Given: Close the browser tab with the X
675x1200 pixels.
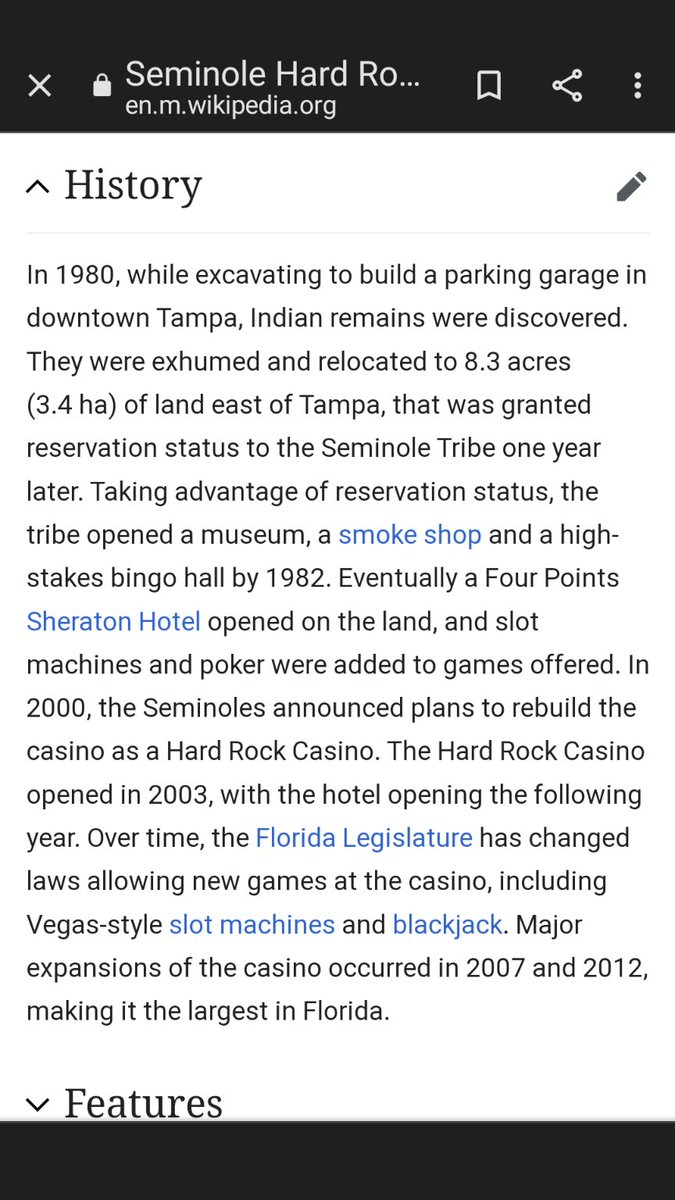Looking at the screenshot, I should tap(39, 86).
